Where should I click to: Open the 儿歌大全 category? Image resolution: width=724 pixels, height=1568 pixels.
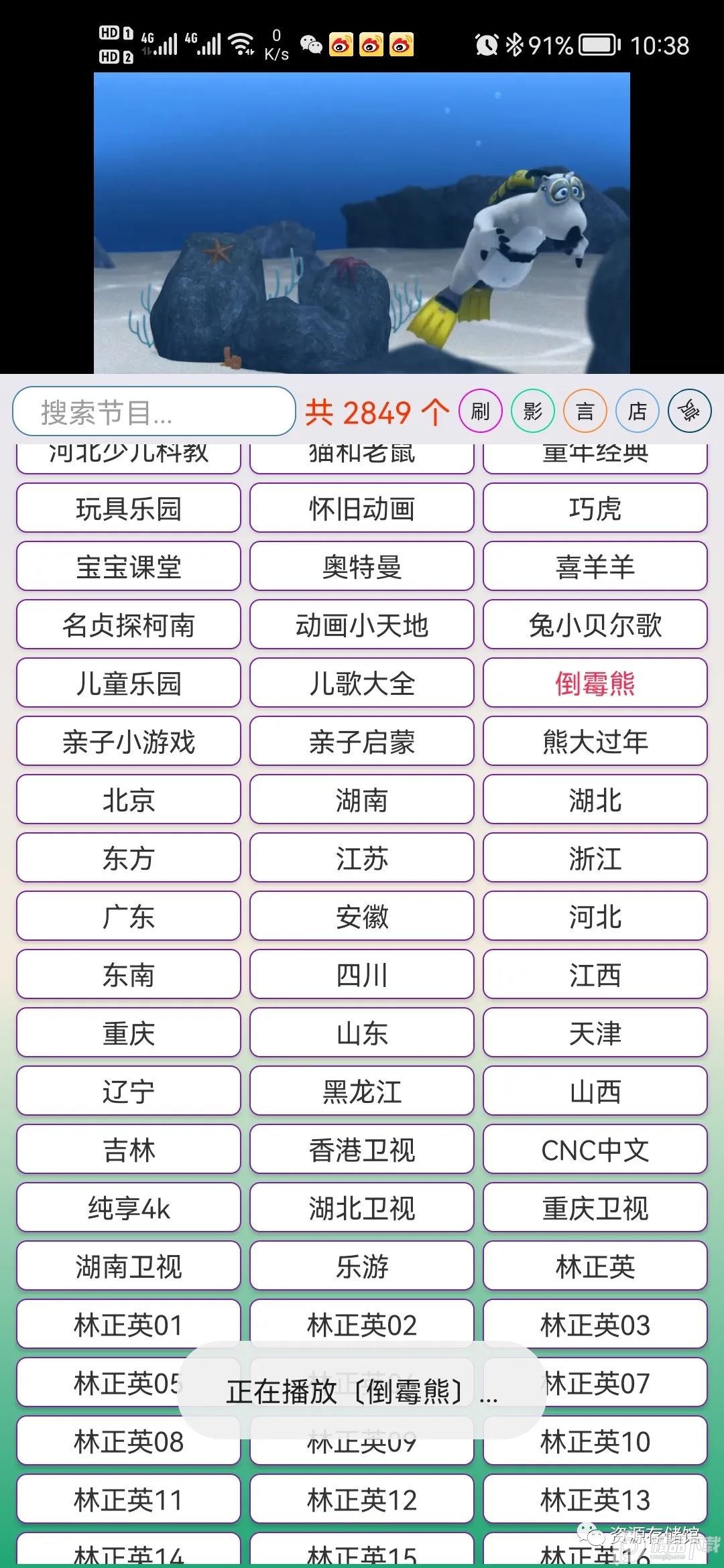(x=361, y=683)
